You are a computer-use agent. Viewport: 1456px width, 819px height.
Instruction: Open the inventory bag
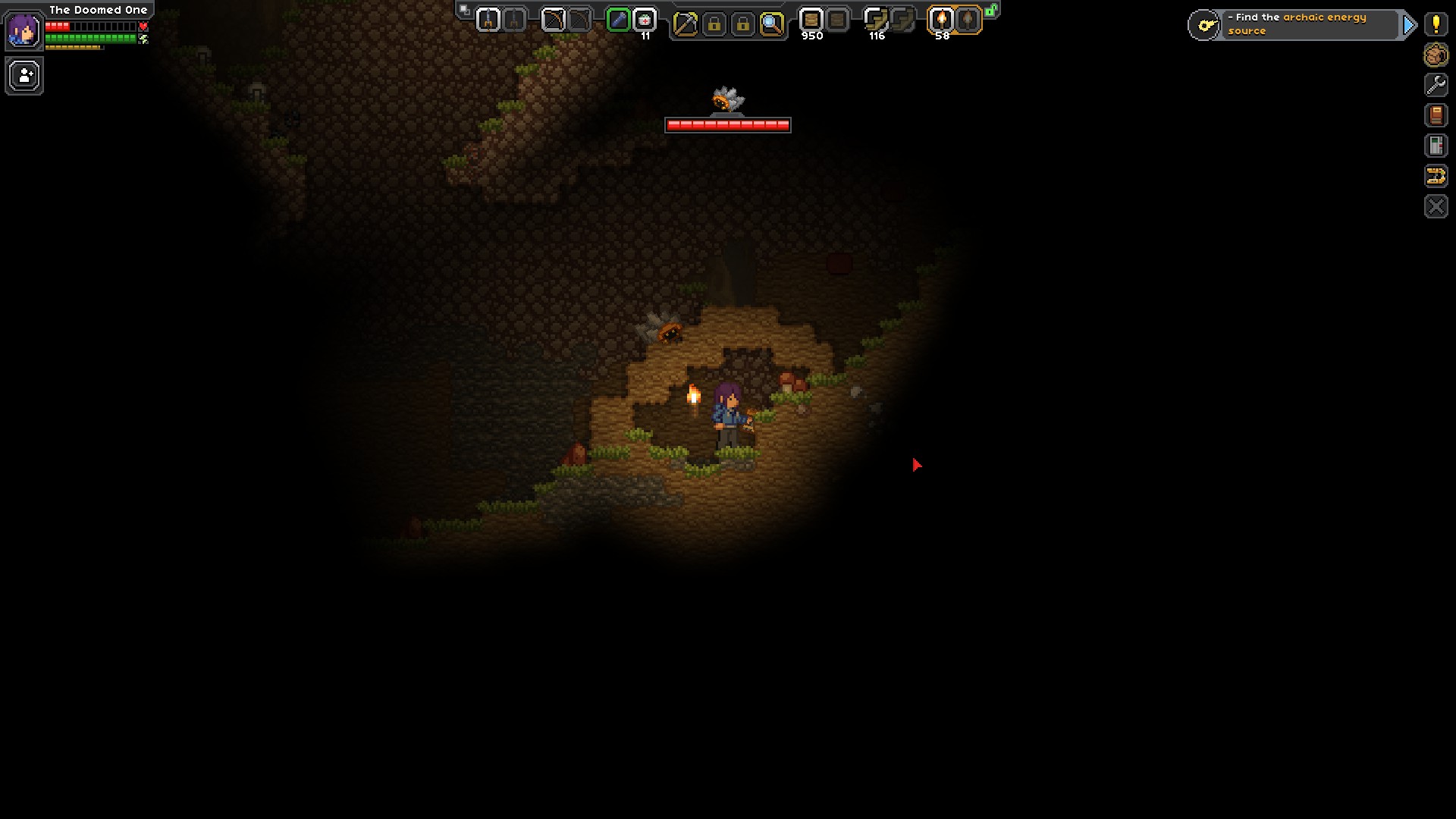[1436, 55]
